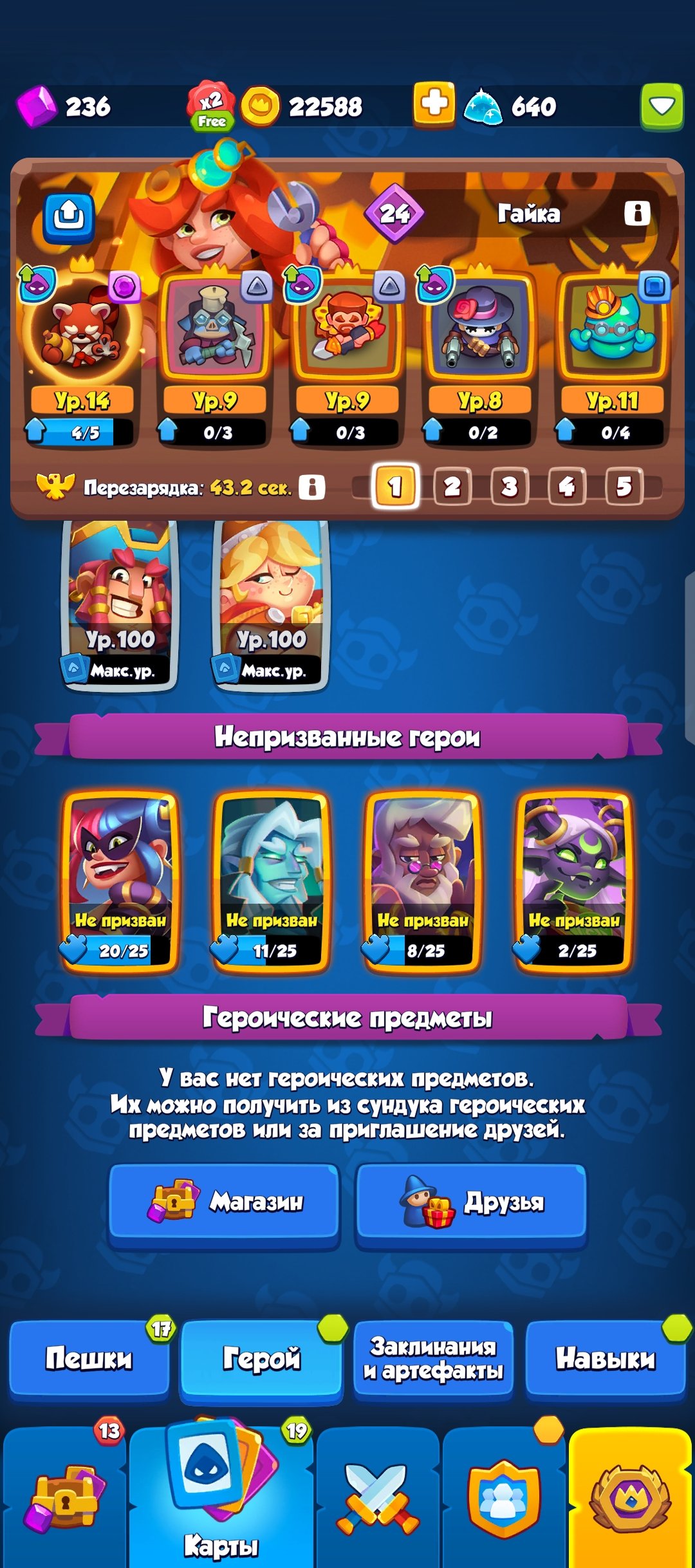Screen dimensions: 695x1568
Task: Open info about hero Гайка
Action: (x=637, y=213)
